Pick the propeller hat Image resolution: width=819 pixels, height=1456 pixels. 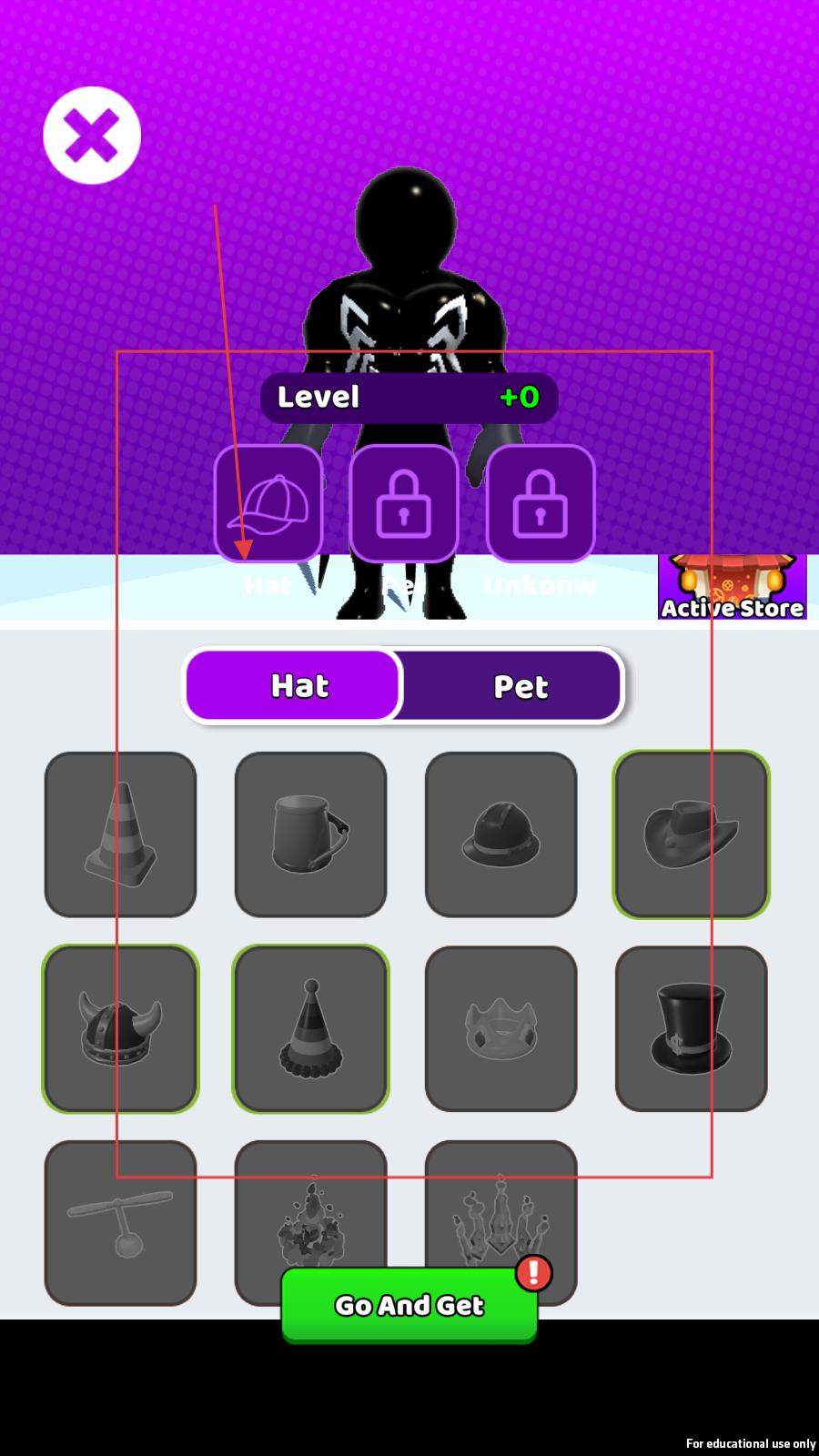pyautogui.click(x=120, y=1219)
